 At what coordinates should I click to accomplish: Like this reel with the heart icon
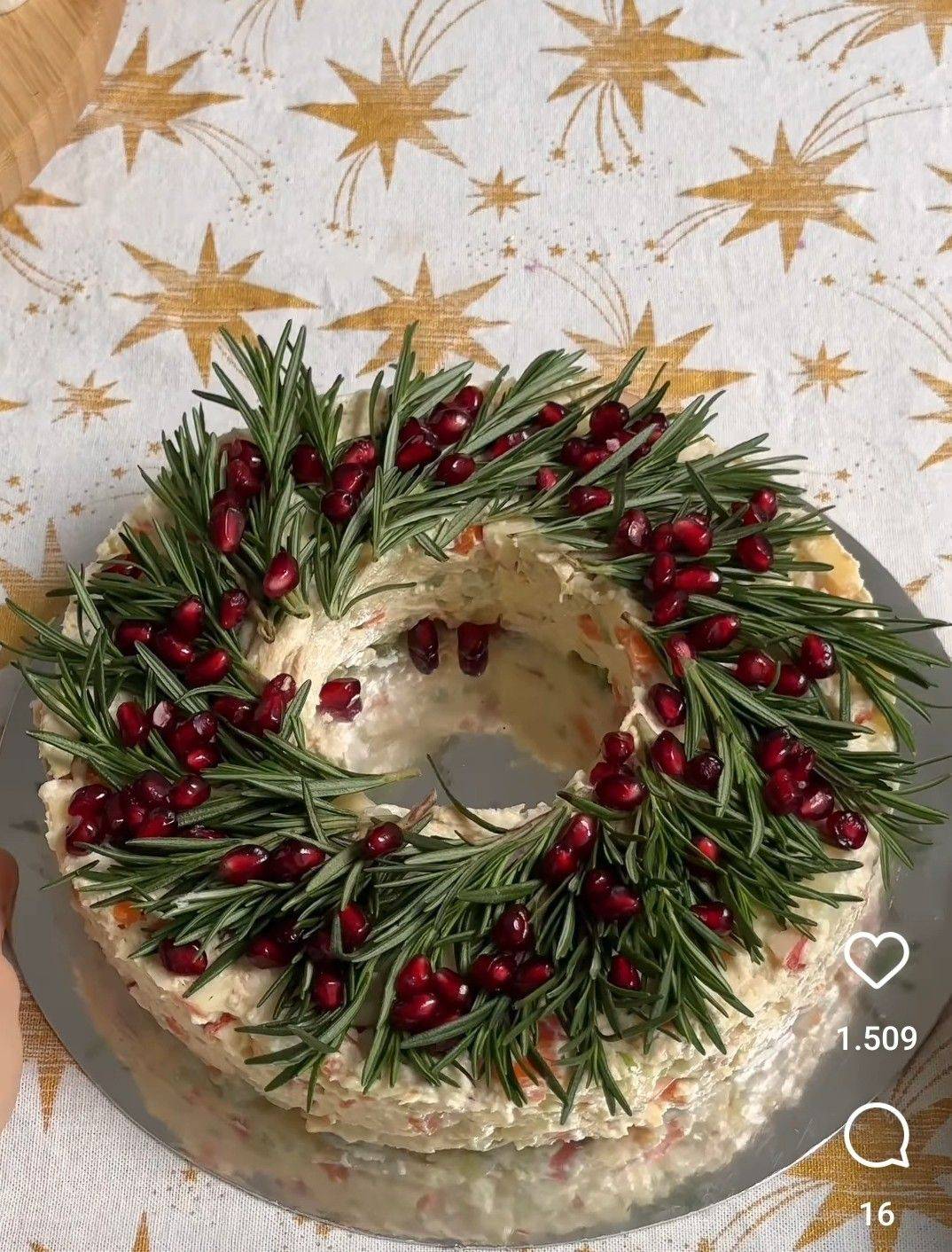[876, 960]
